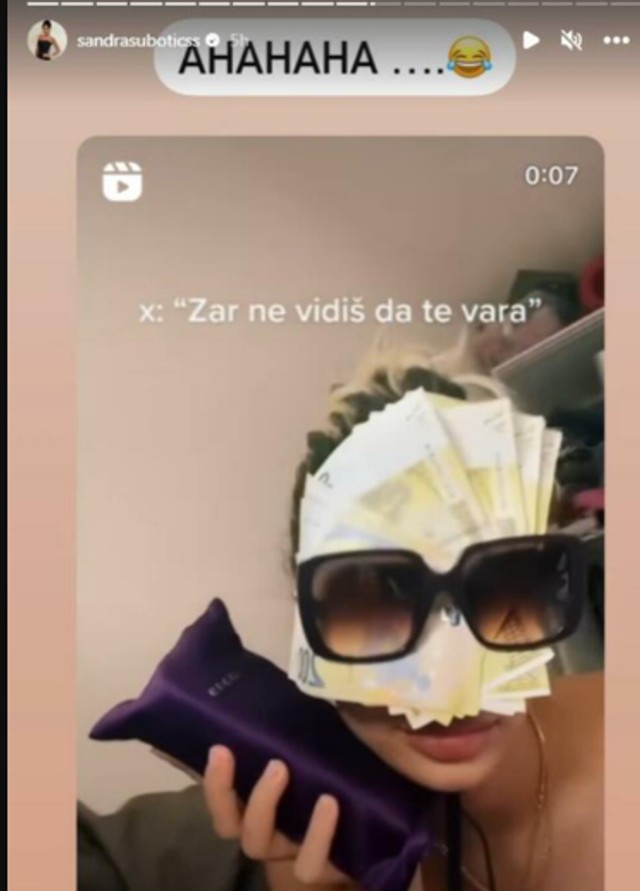Open the three-dot story options menu
This screenshot has height=891, width=640.
coord(616,40)
